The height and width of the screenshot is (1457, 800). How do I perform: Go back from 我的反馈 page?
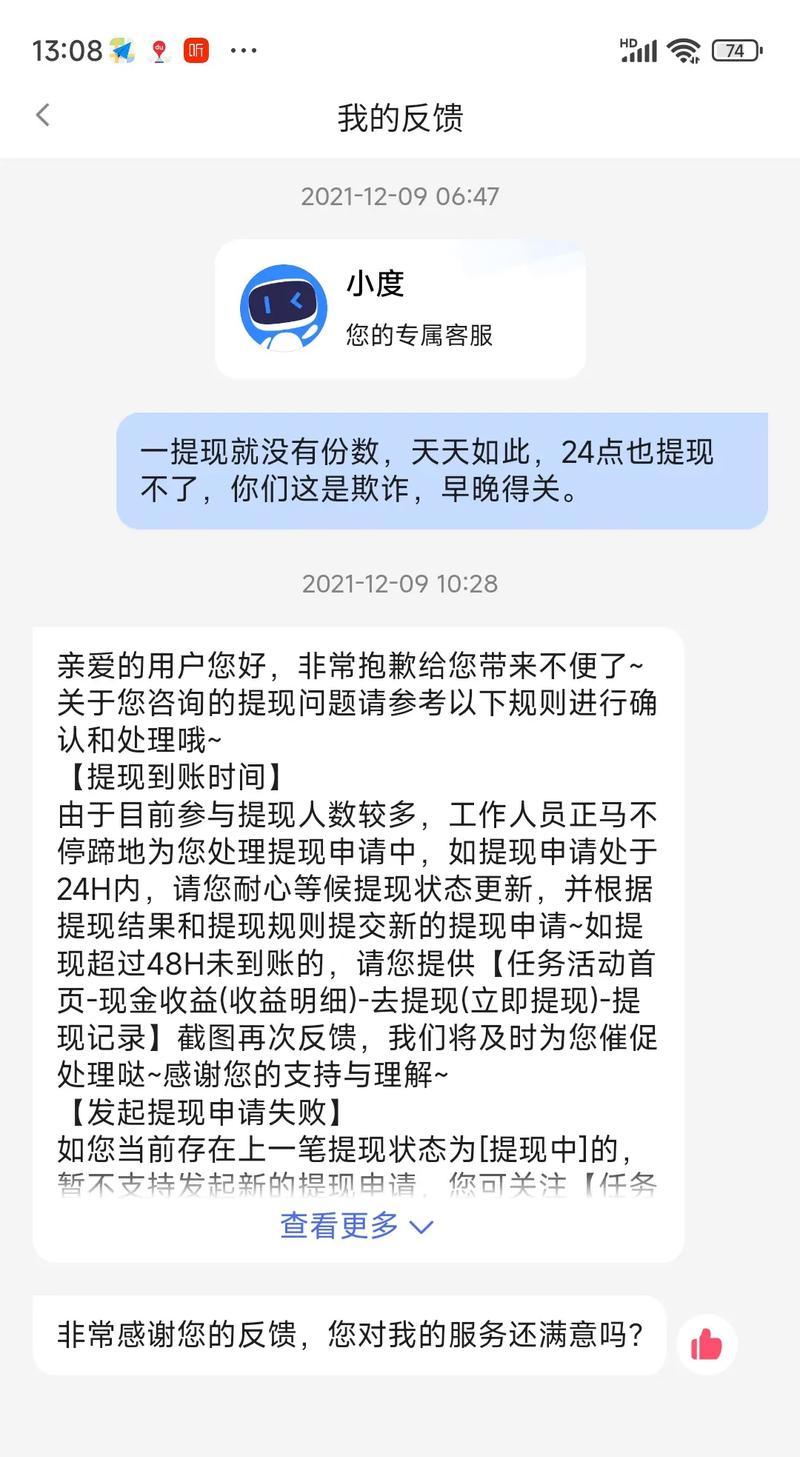point(42,116)
